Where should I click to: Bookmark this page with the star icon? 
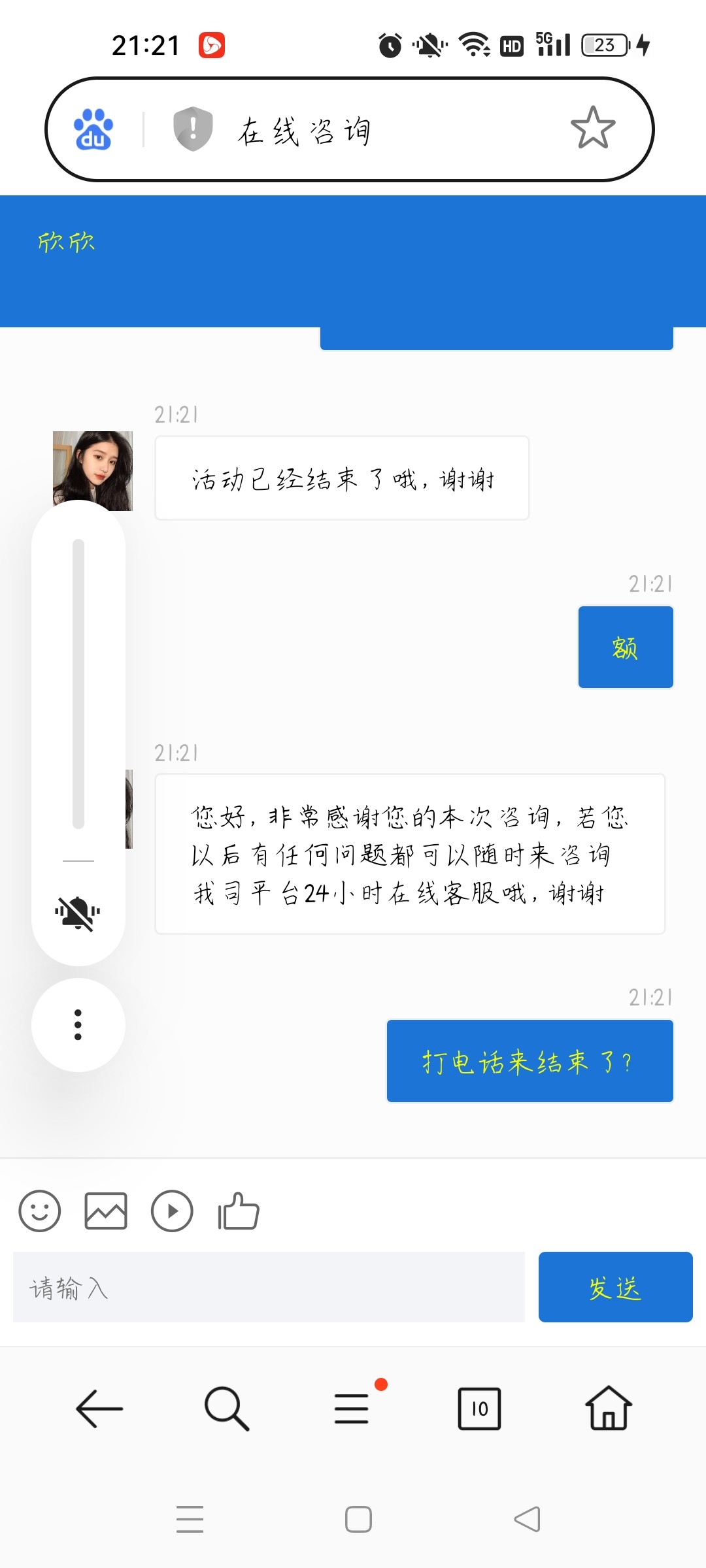coord(592,128)
